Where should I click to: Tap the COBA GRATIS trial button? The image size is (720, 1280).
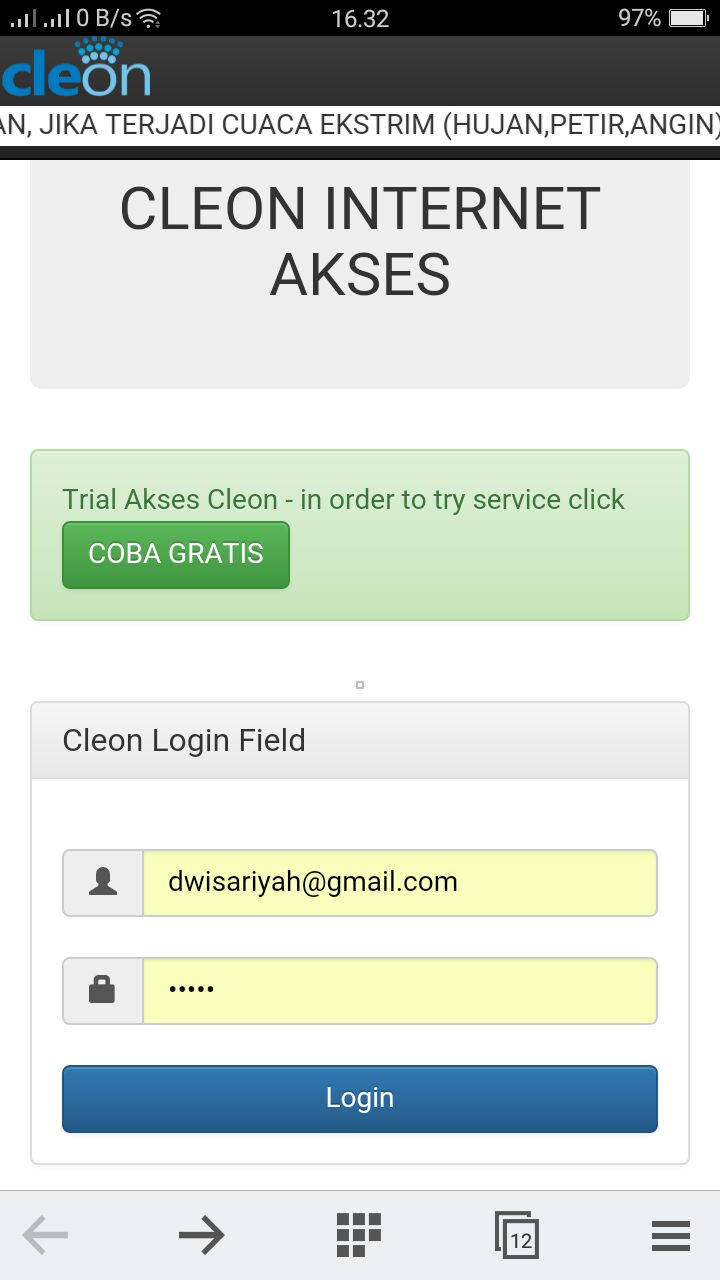[x=176, y=555]
